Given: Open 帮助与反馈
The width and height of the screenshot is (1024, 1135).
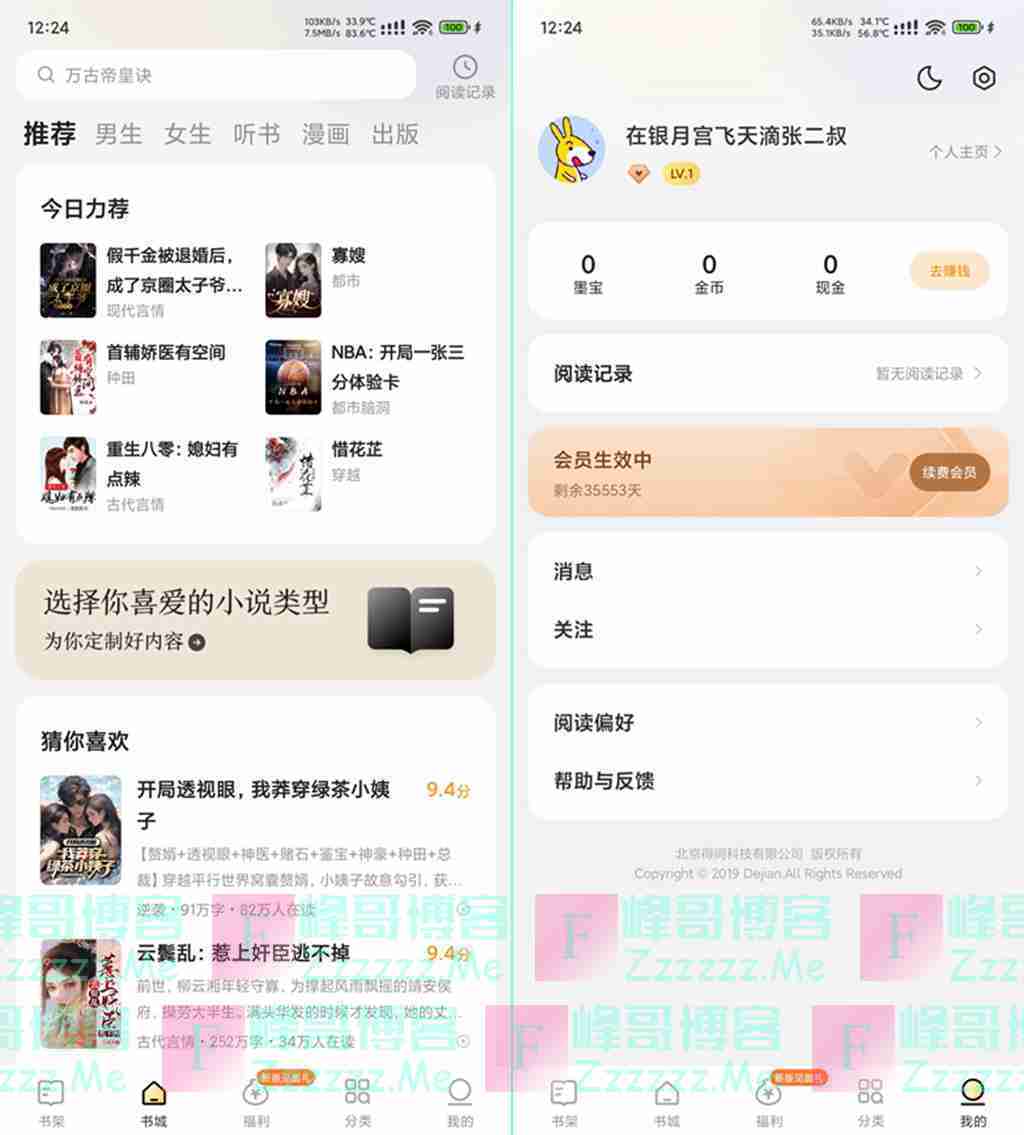Looking at the screenshot, I should [x=767, y=780].
